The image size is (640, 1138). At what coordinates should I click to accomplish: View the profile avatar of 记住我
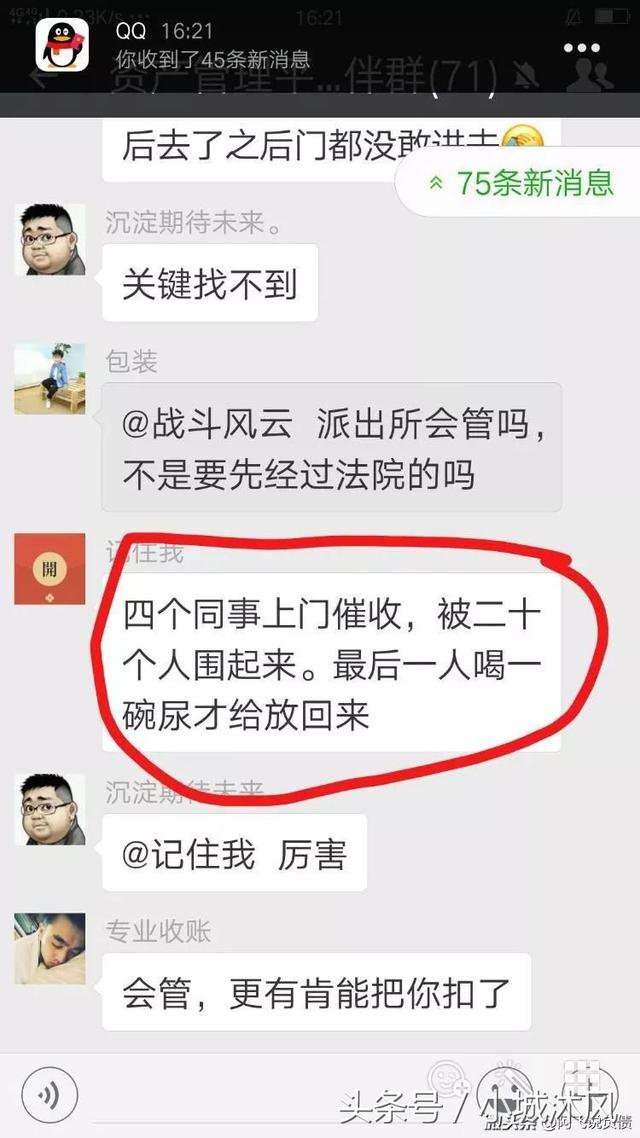coord(49,569)
